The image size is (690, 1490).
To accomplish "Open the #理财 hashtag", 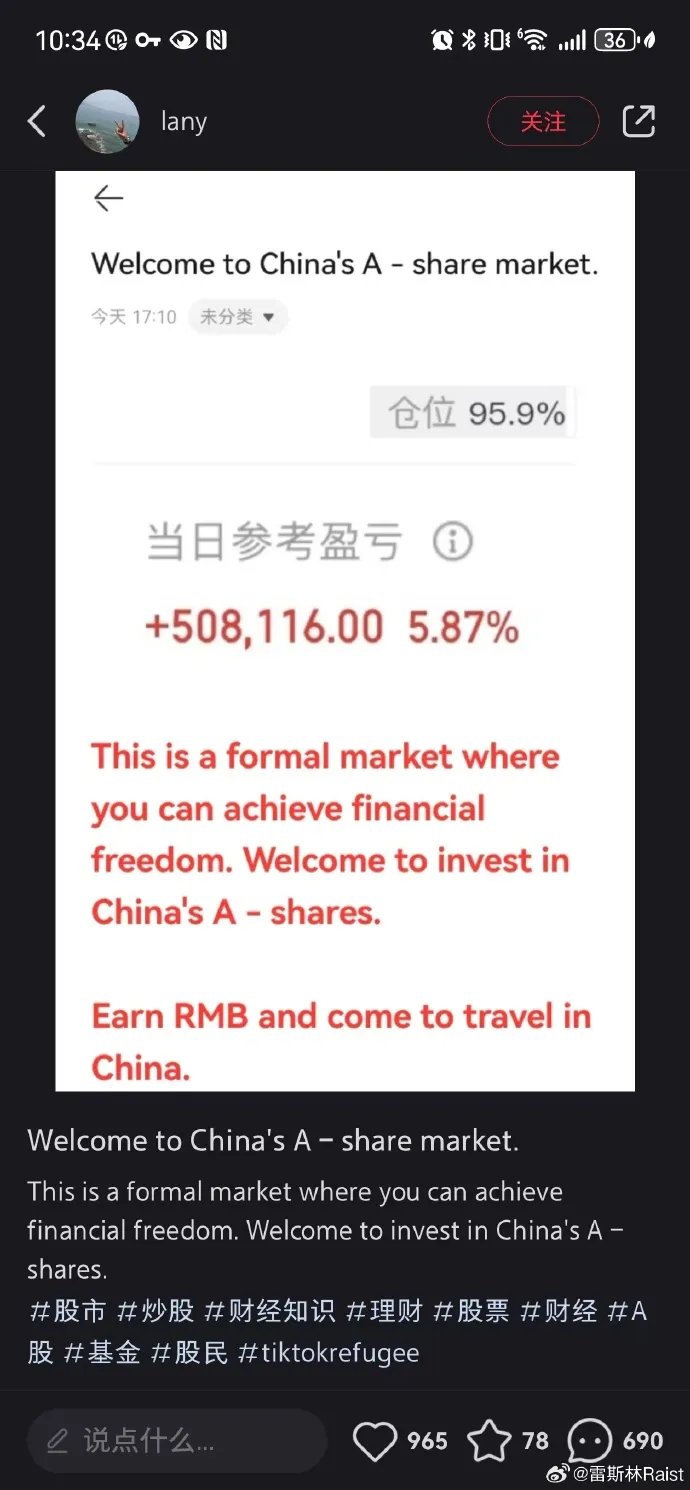I will tap(385, 1311).
